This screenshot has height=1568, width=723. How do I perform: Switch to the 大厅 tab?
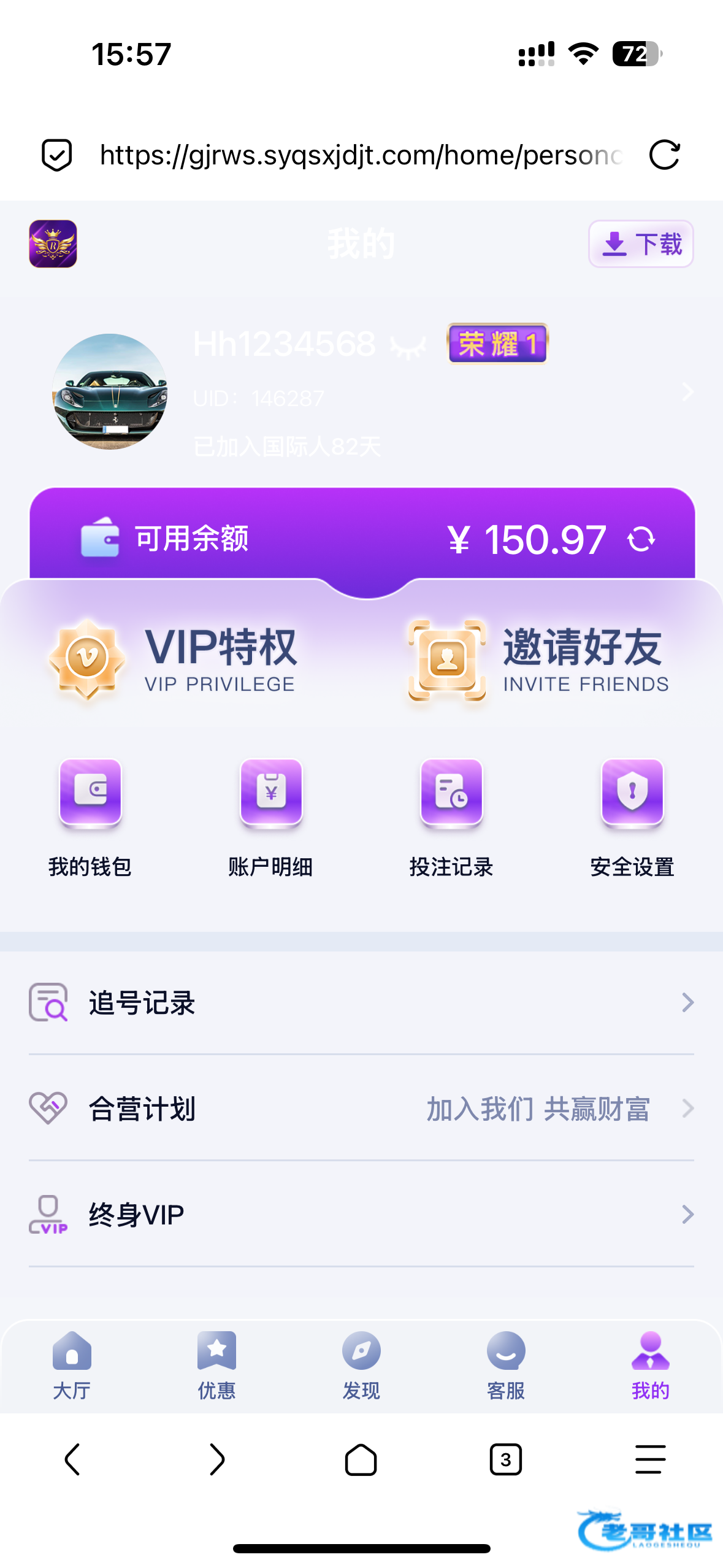point(72,1365)
